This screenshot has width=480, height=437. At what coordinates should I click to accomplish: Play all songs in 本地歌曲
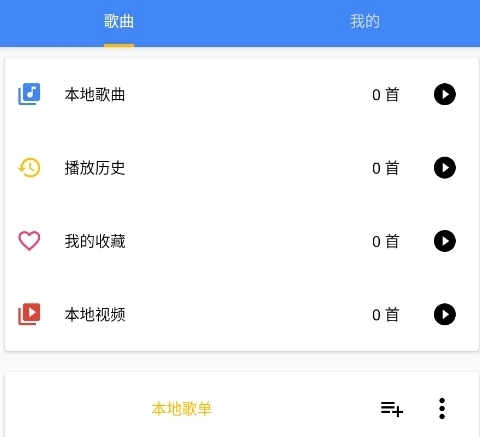(445, 94)
